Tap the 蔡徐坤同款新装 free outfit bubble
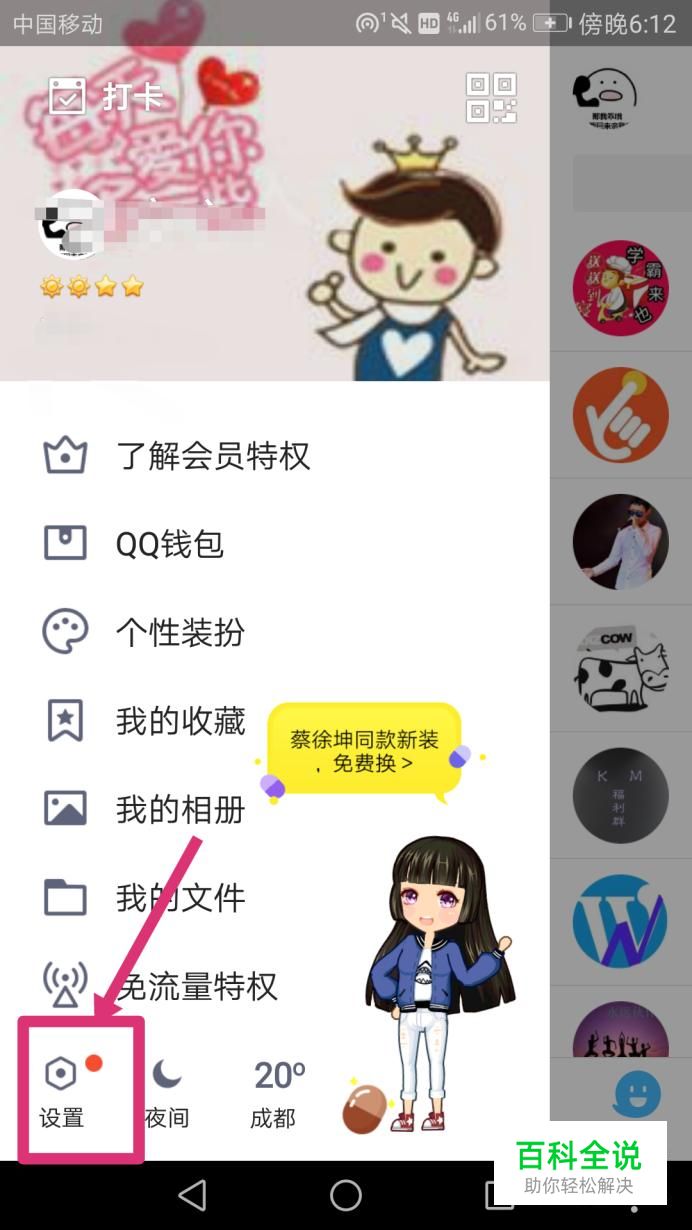 pyautogui.click(x=364, y=751)
